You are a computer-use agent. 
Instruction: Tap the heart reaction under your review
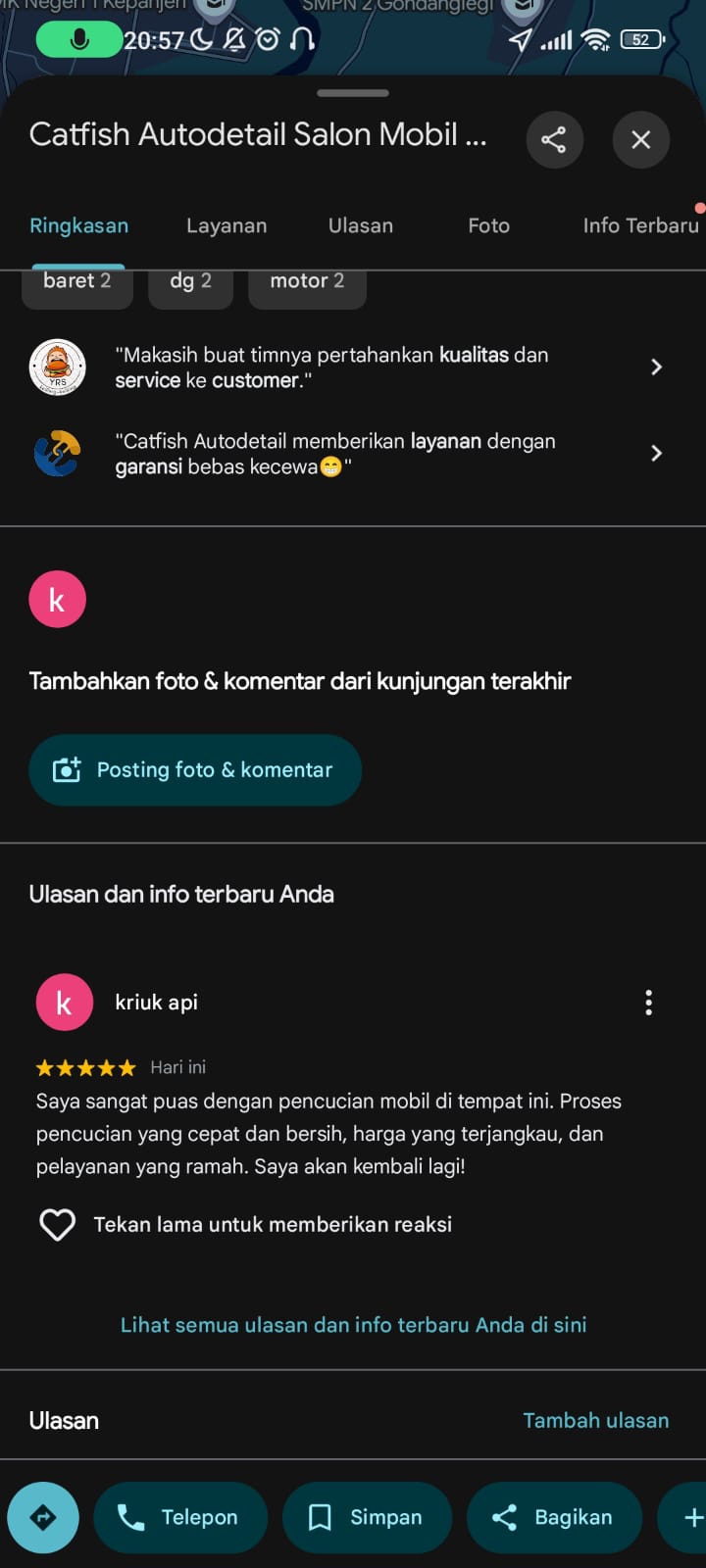pyautogui.click(x=58, y=1224)
